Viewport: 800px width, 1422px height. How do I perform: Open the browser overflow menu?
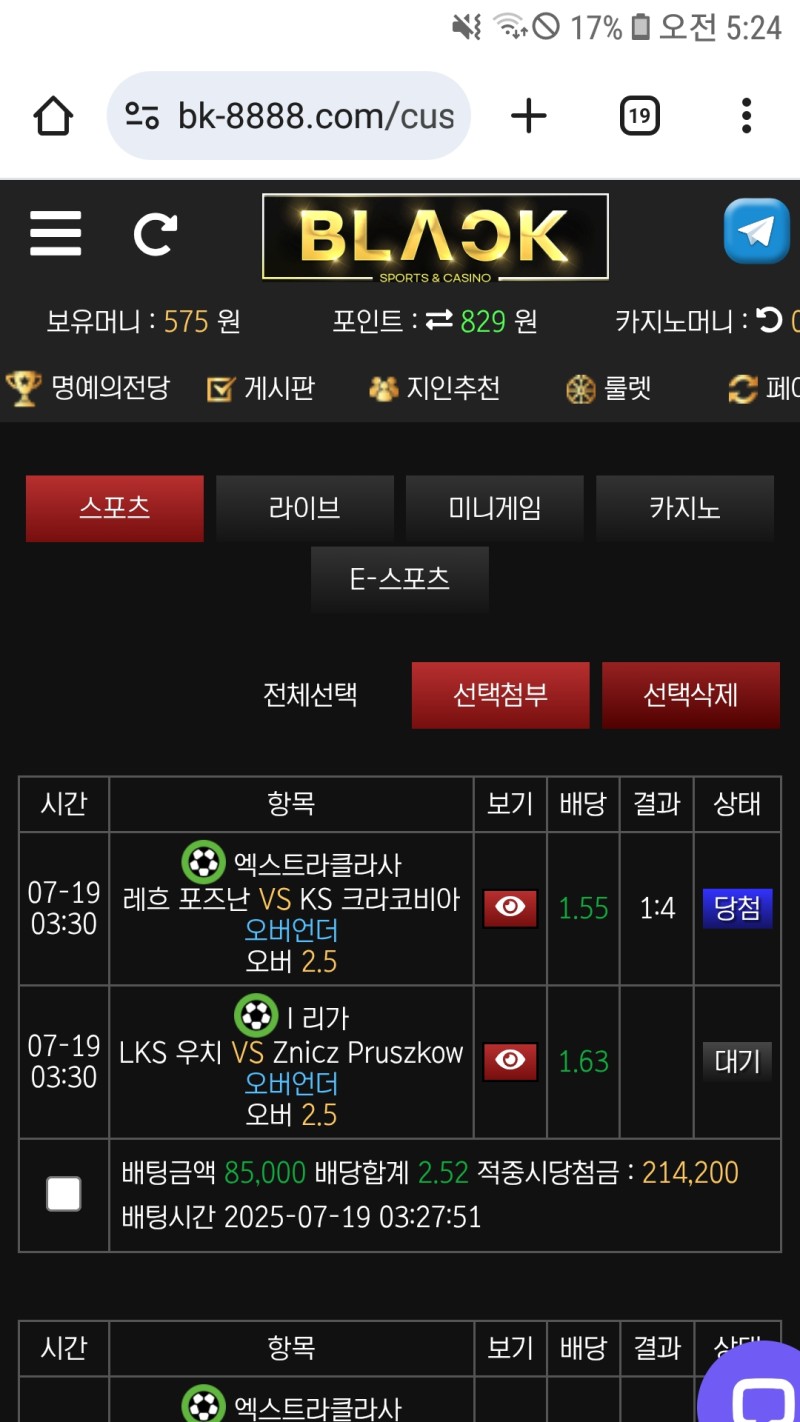746,116
